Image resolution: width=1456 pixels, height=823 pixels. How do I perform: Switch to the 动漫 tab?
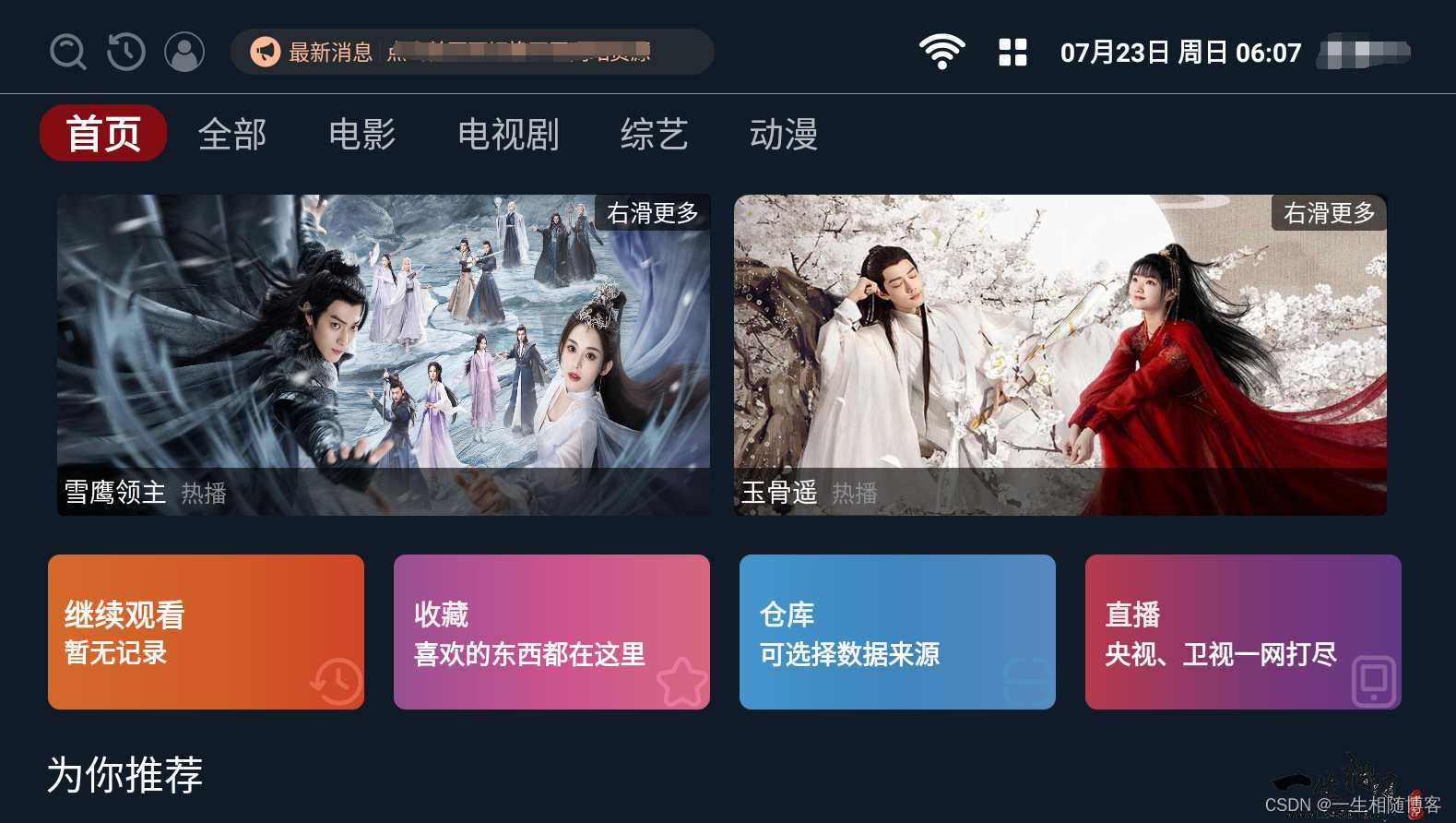(x=784, y=135)
